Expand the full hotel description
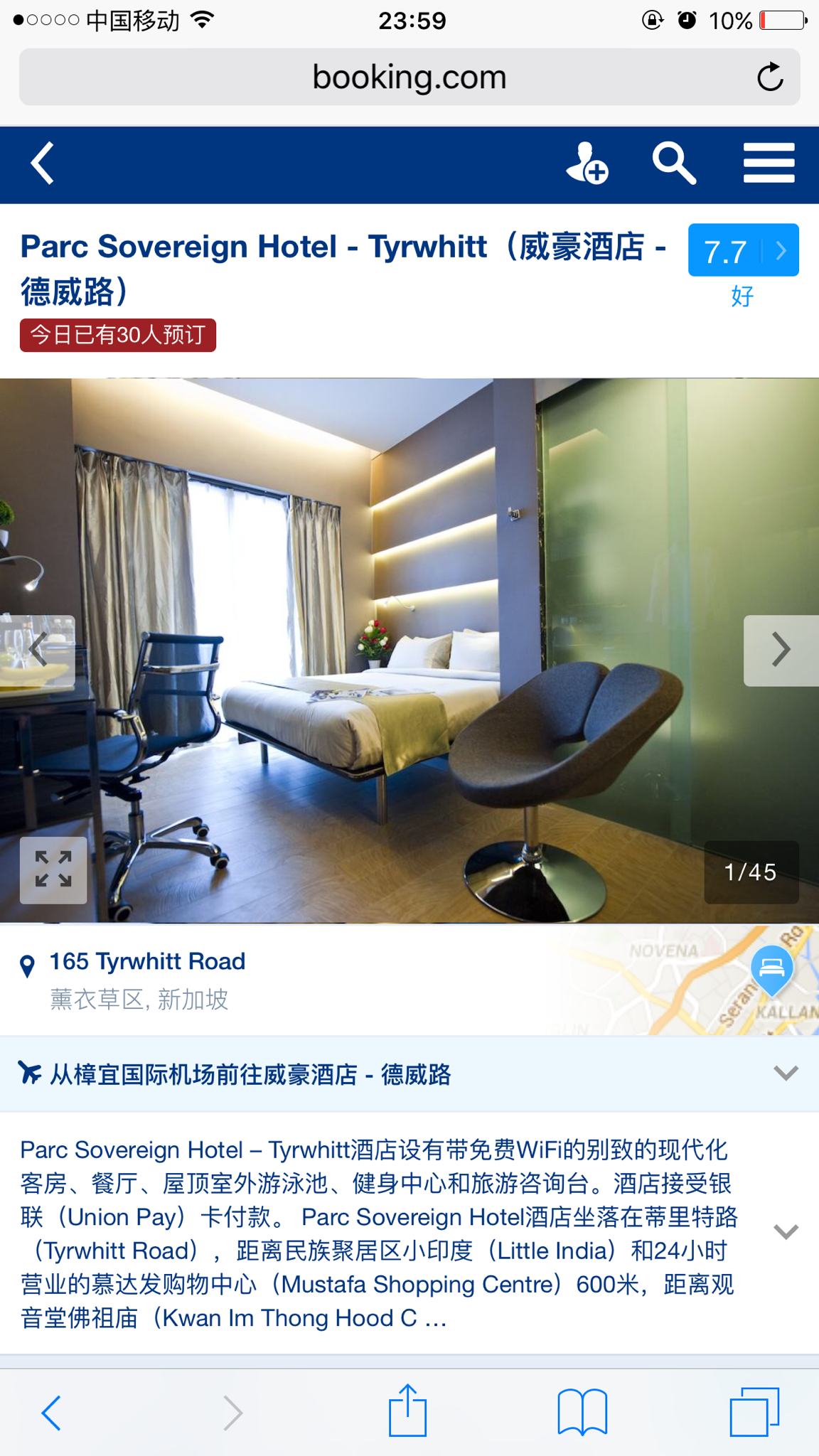 pos(786,1231)
